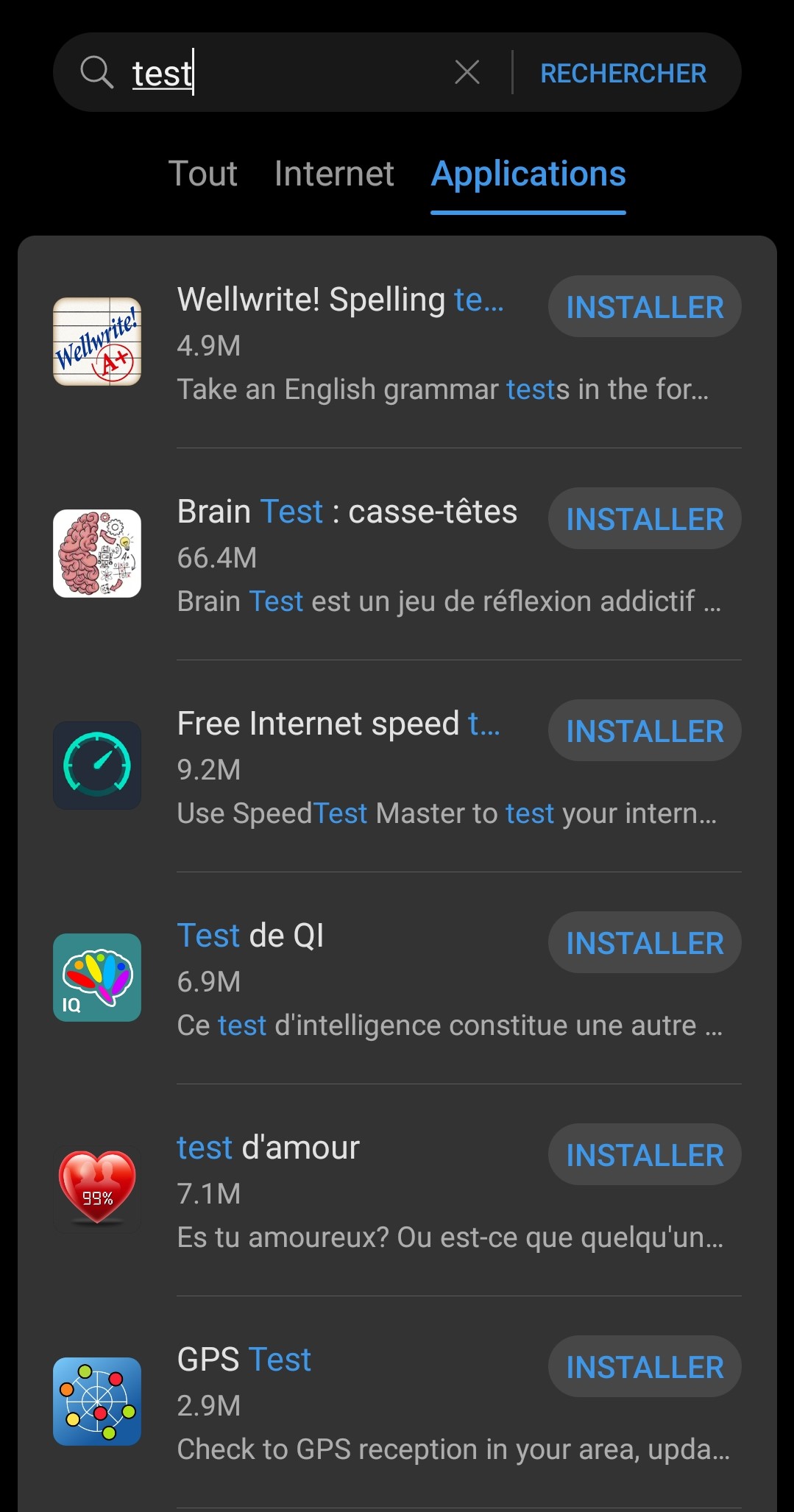
Task: Install the GPS Test app
Action: (644, 1367)
